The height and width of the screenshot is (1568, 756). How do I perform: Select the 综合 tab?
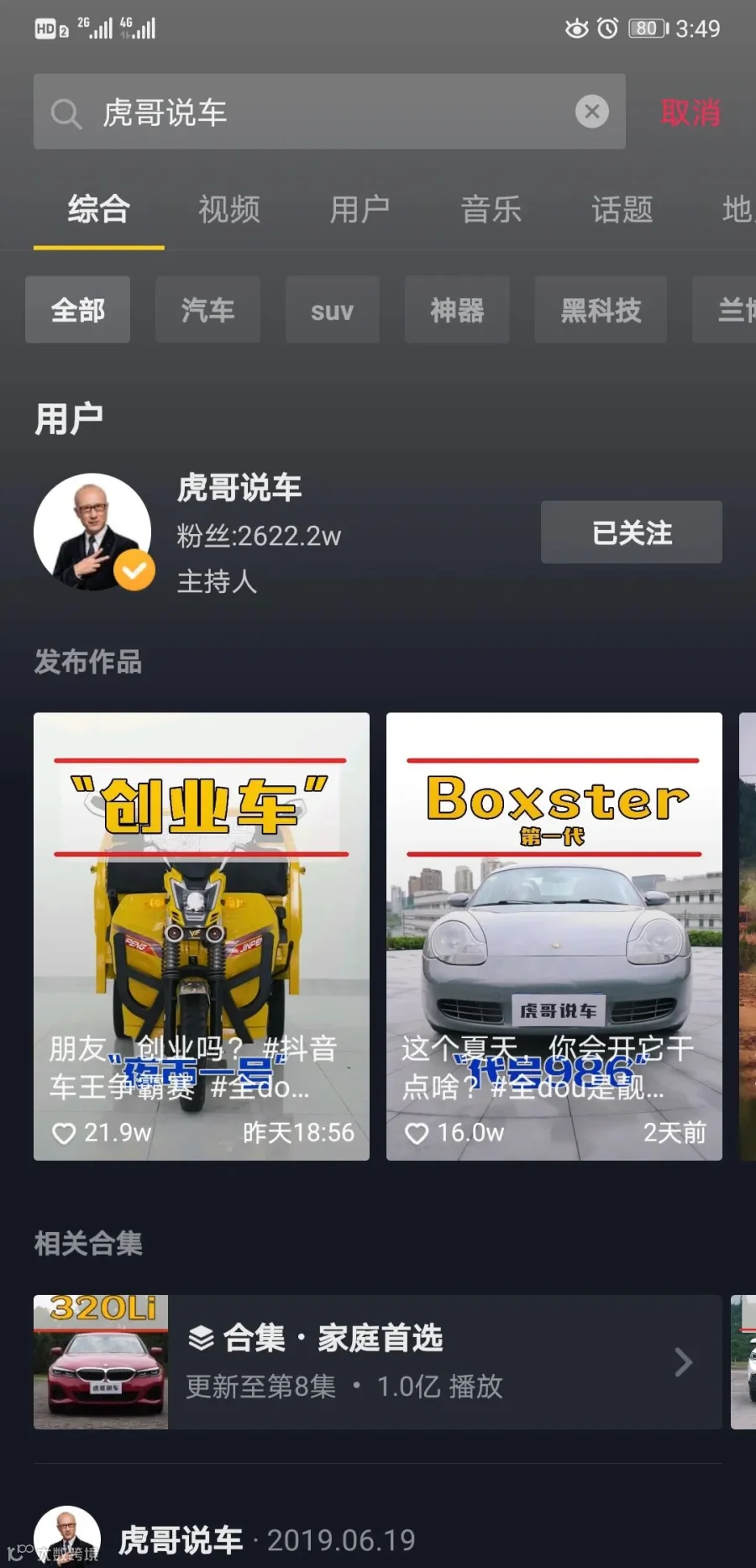click(98, 209)
